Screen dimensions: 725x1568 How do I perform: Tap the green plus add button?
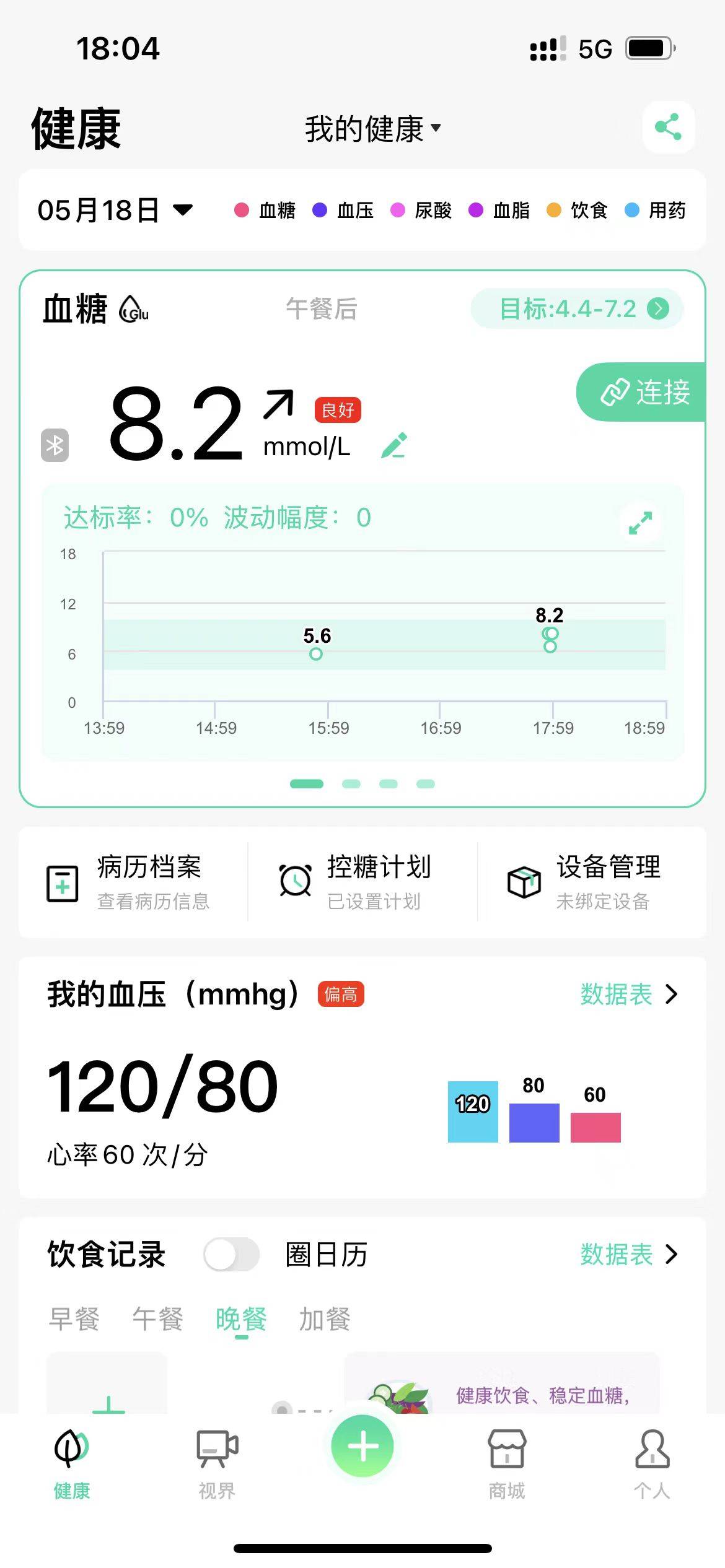click(x=362, y=1447)
